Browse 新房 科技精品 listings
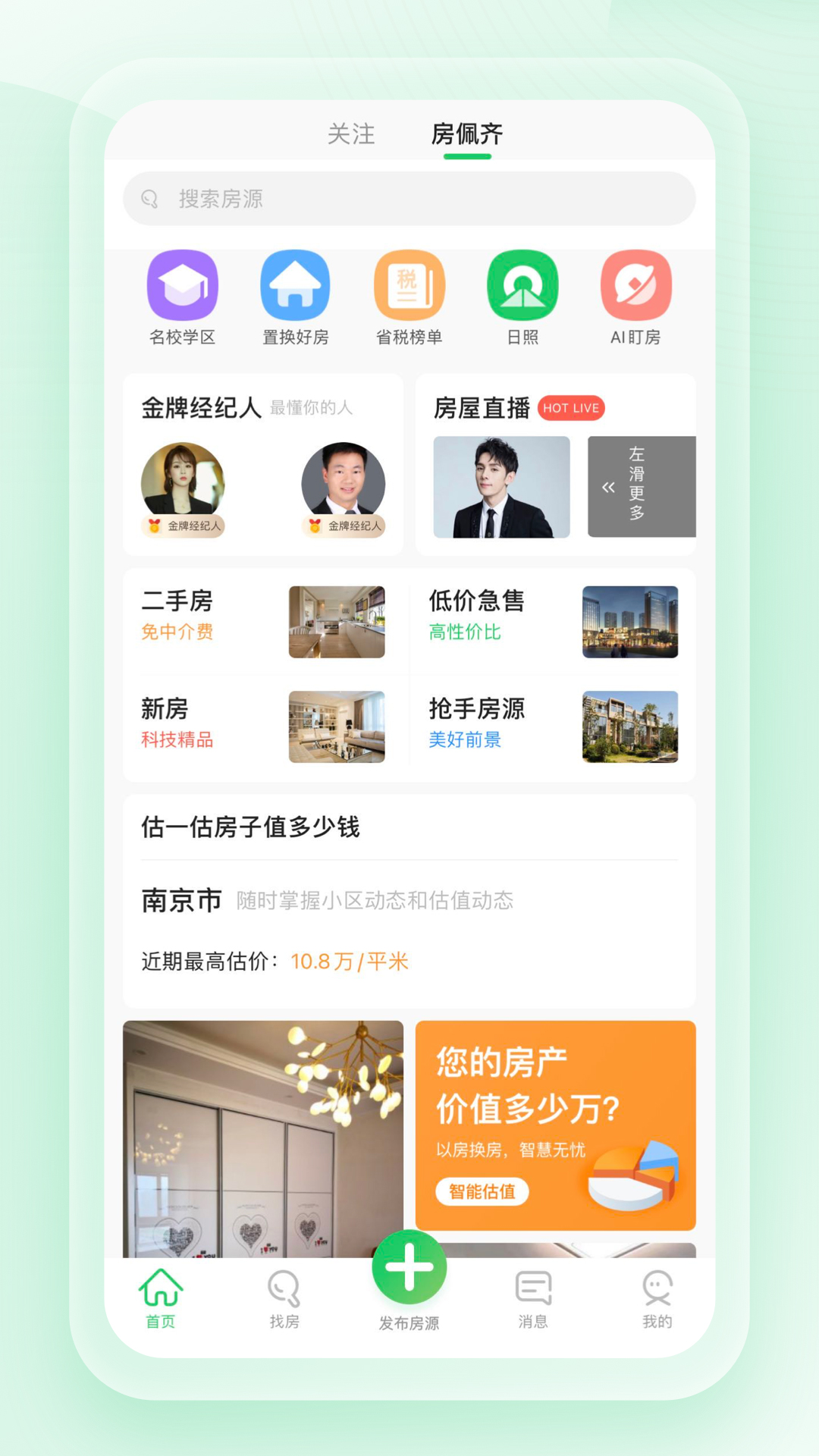Image resolution: width=819 pixels, height=1456 pixels. coord(263,726)
